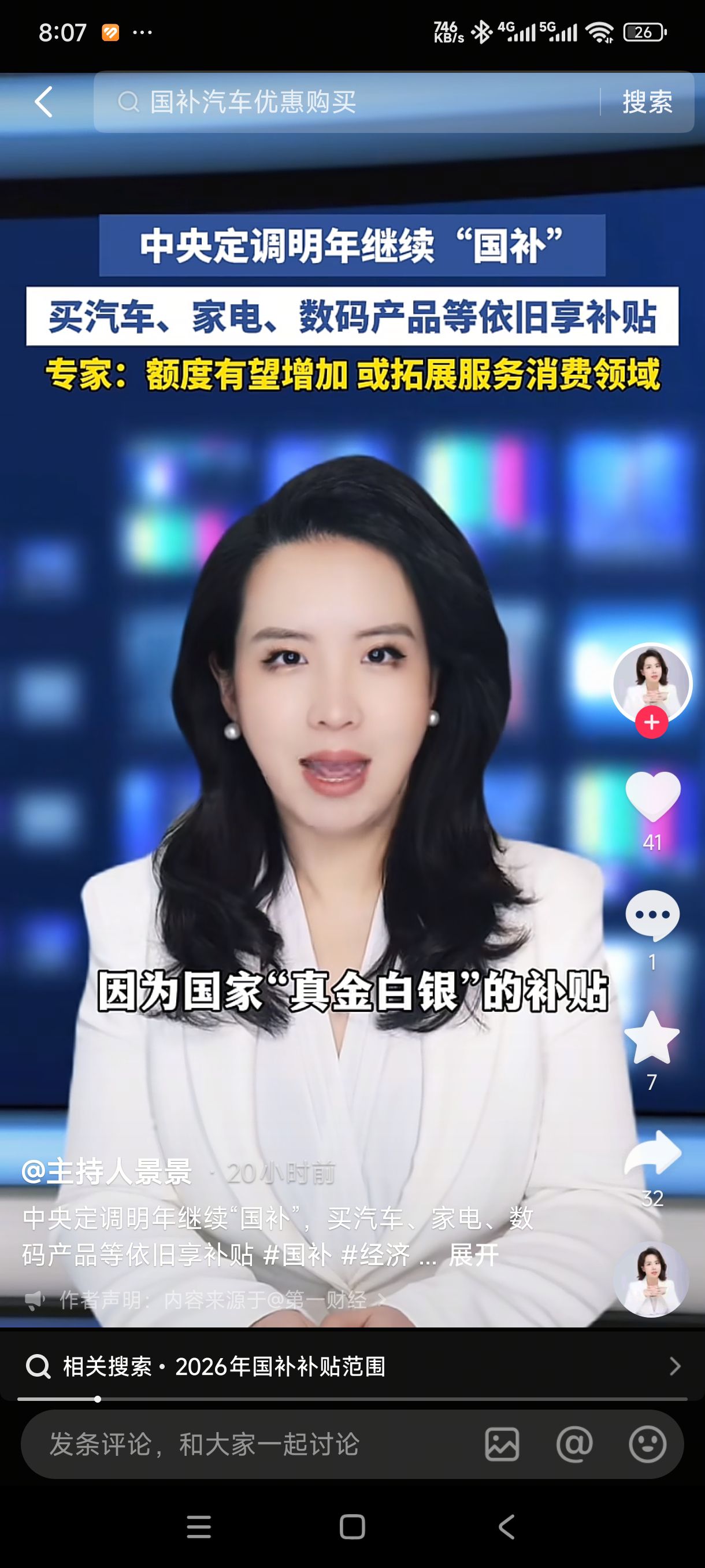705x1568 pixels.
Task: Expand the caption with 展开
Action: [x=473, y=1255]
